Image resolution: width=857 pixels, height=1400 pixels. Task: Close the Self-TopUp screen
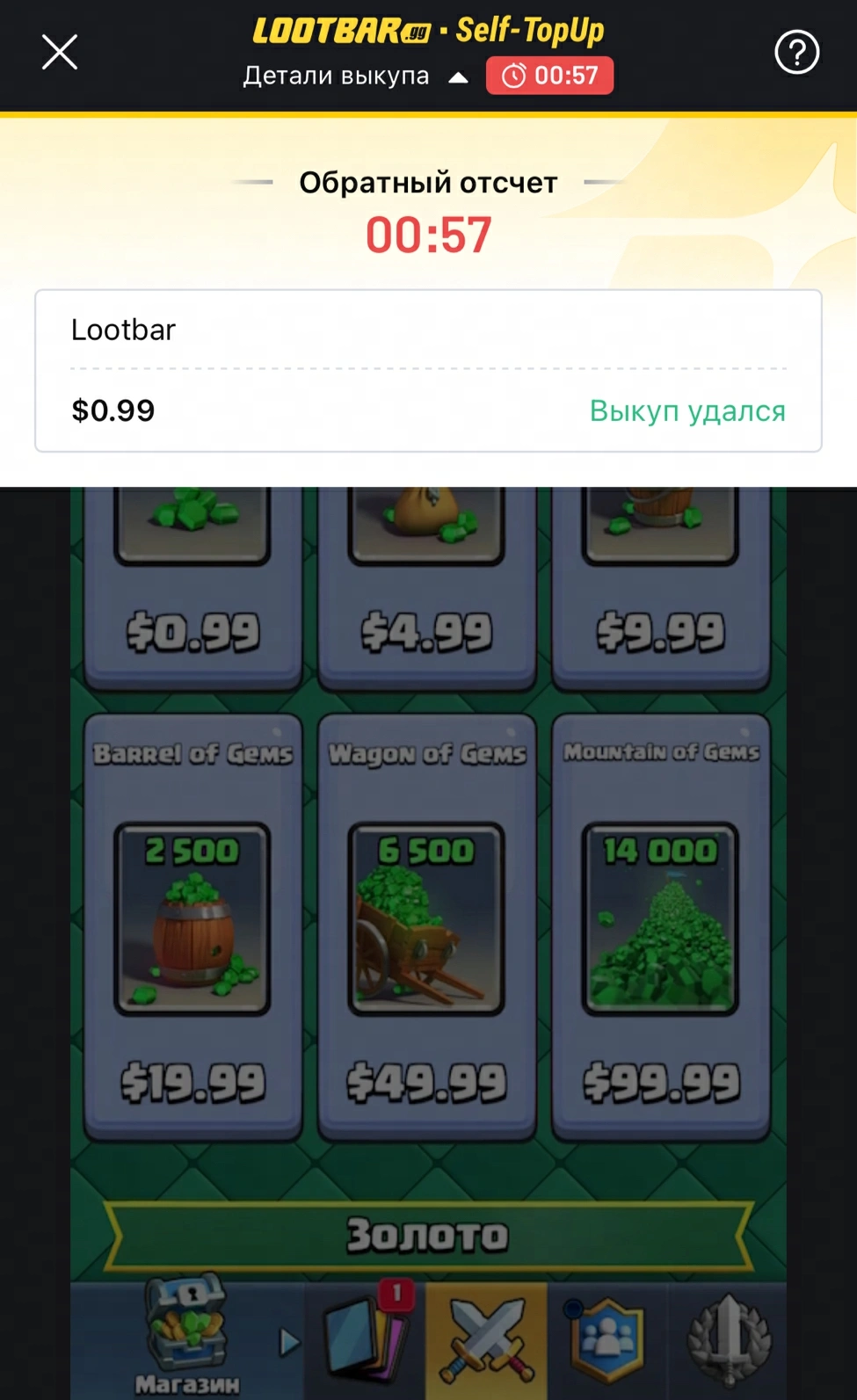[60, 52]
